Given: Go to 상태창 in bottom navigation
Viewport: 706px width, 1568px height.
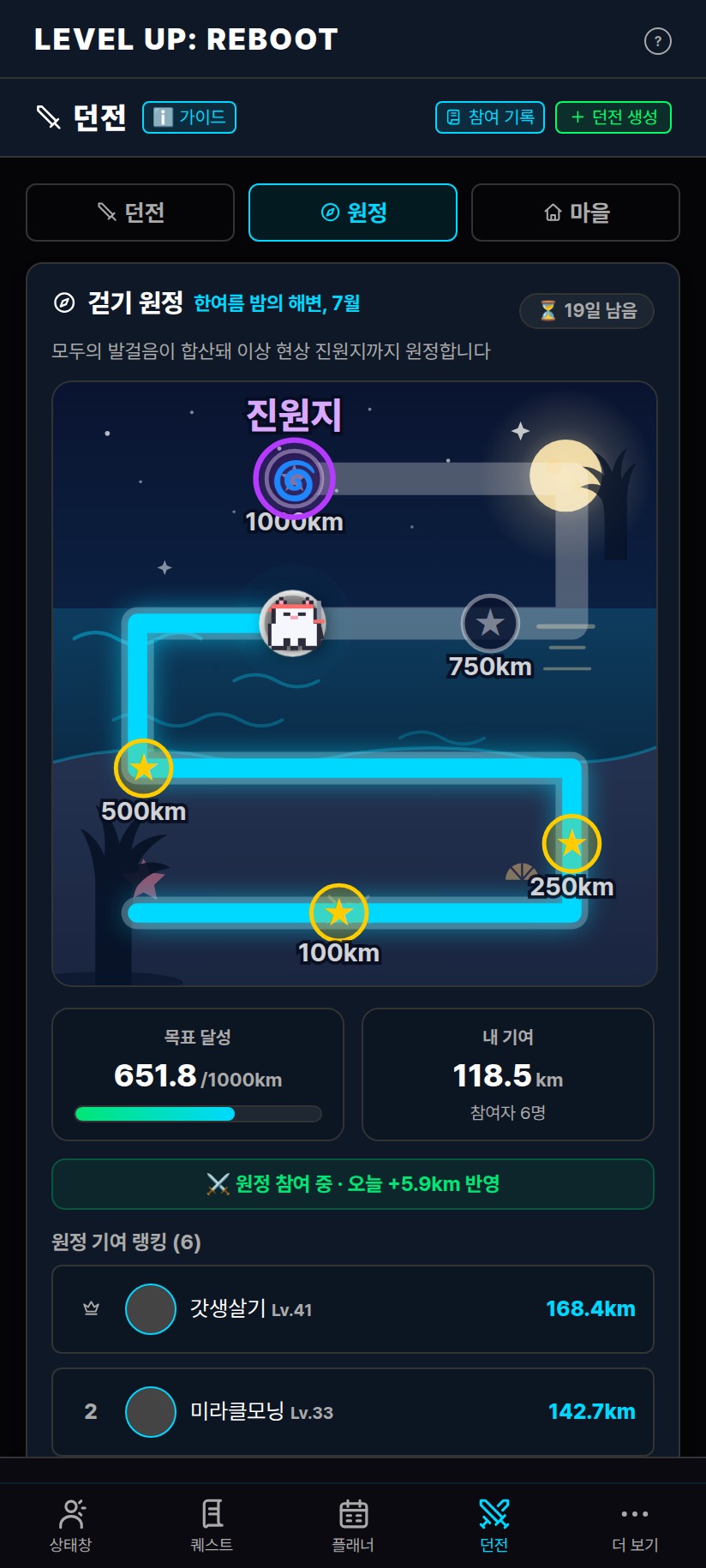Looking at the screenshot, I should 70,1525.
